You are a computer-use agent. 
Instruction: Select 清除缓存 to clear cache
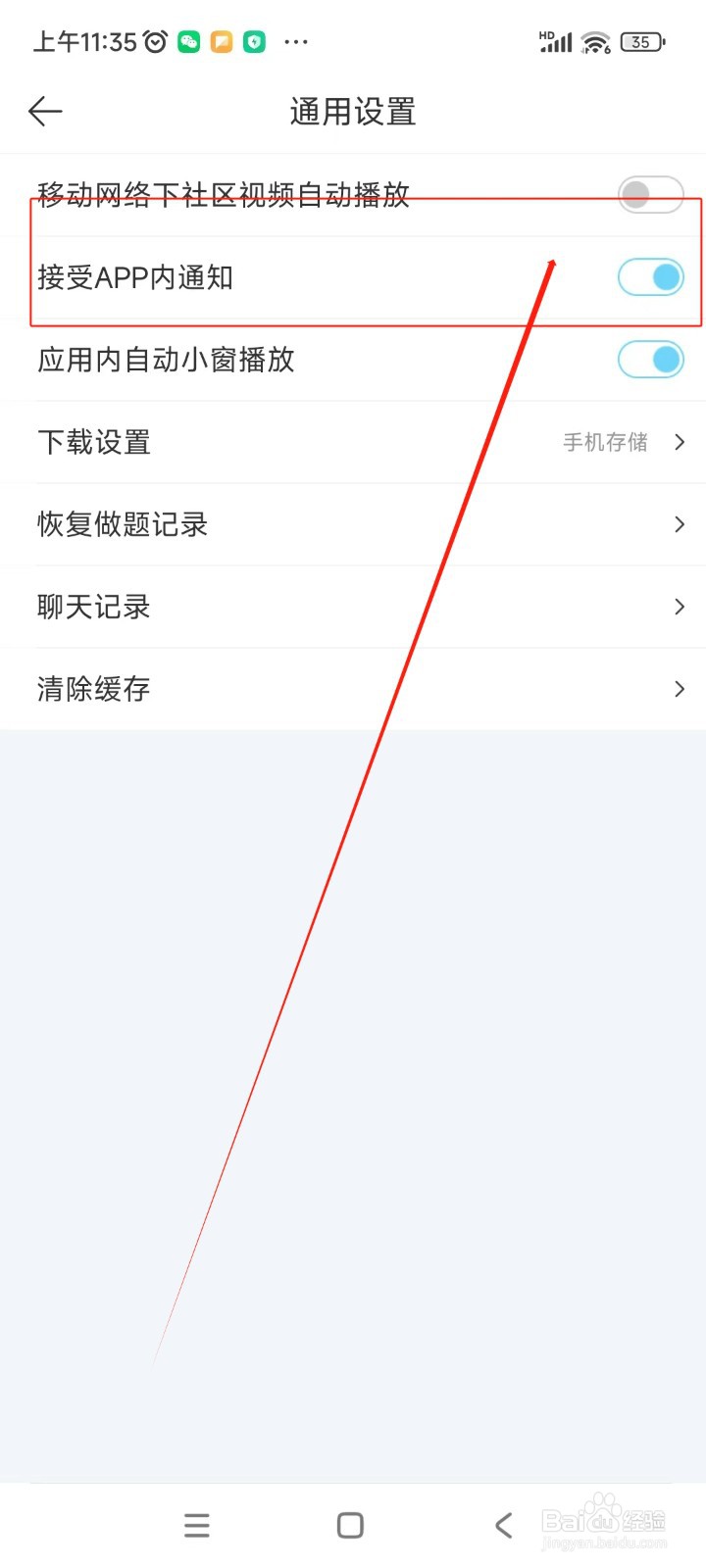(93, 689)
